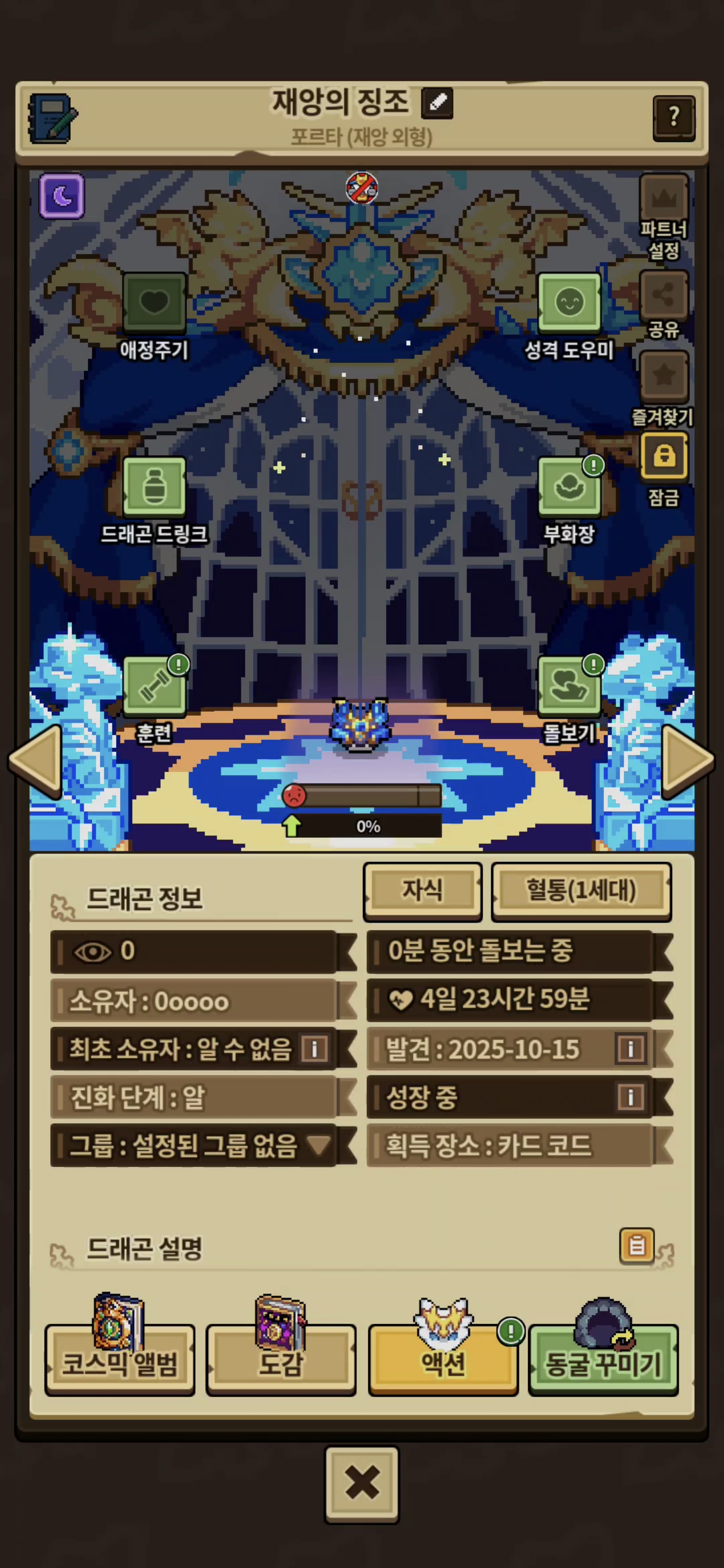Toggle the night mode moon icon
This screenshot has width=724, height=1568.
(x=62, y=196)
